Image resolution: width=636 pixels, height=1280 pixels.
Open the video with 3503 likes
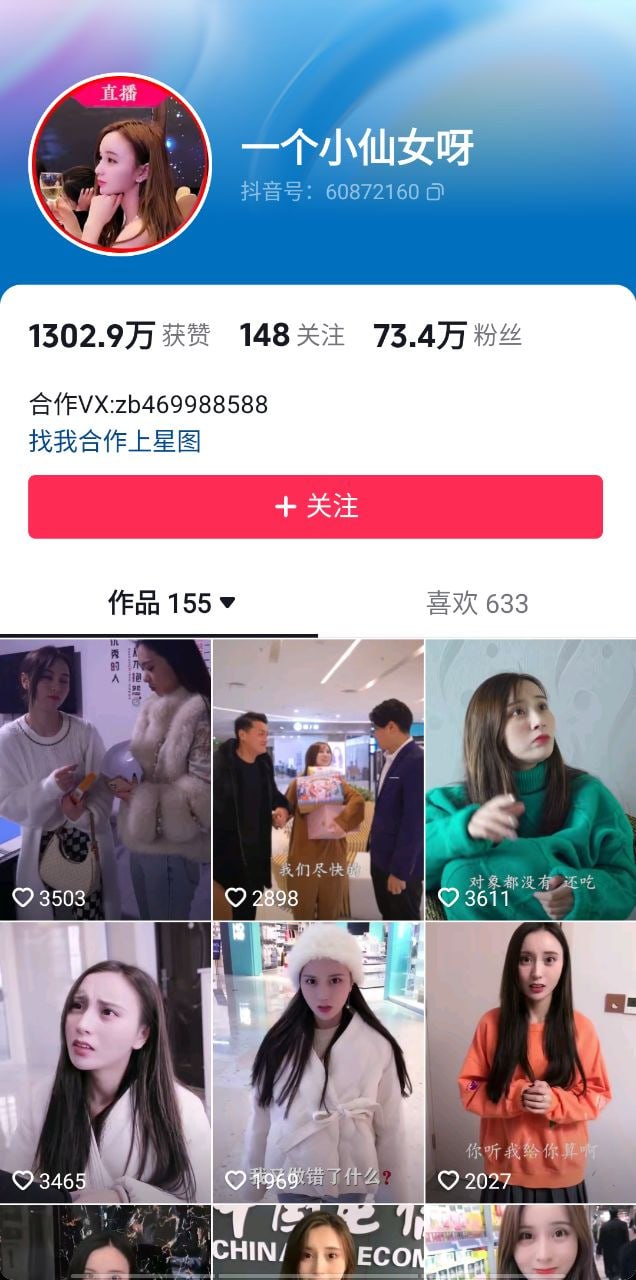pos(105,780)
